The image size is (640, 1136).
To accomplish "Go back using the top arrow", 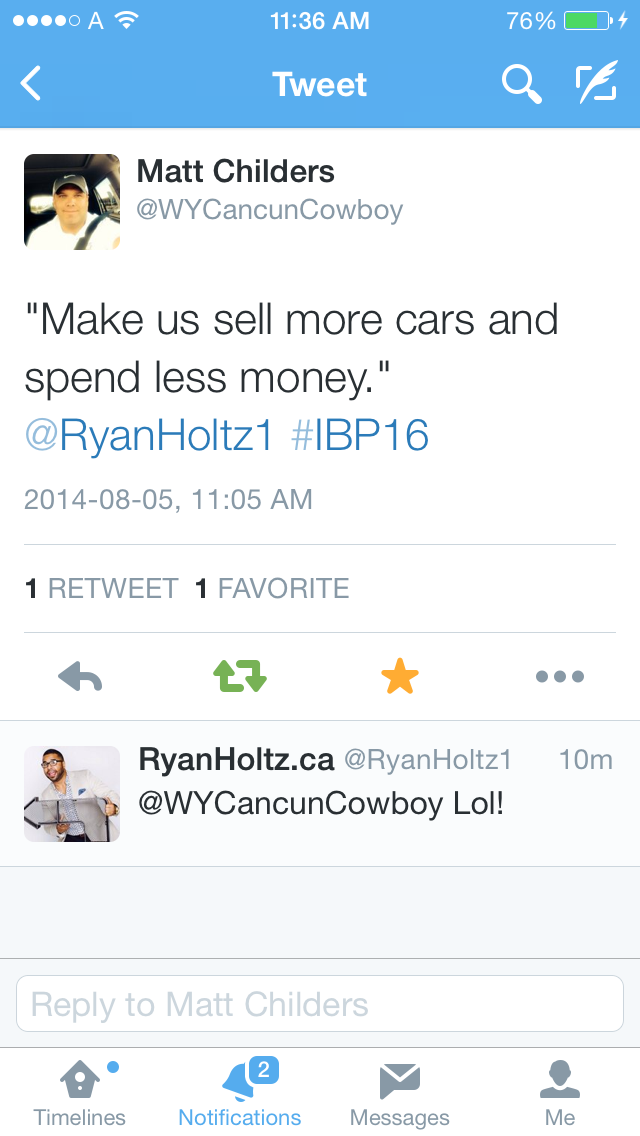I will click(32, 84).
